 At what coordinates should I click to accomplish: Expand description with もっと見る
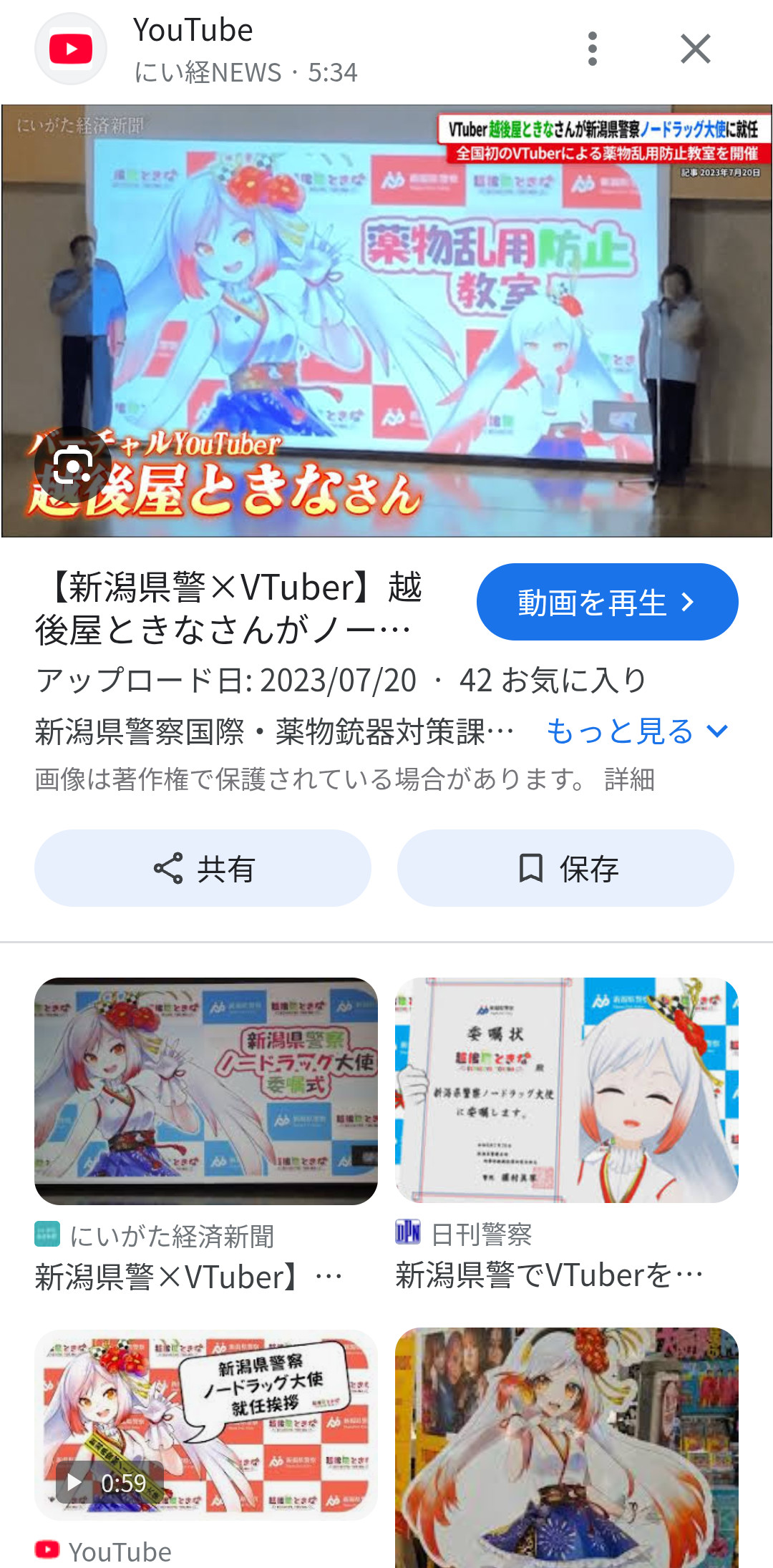(637, 731)
